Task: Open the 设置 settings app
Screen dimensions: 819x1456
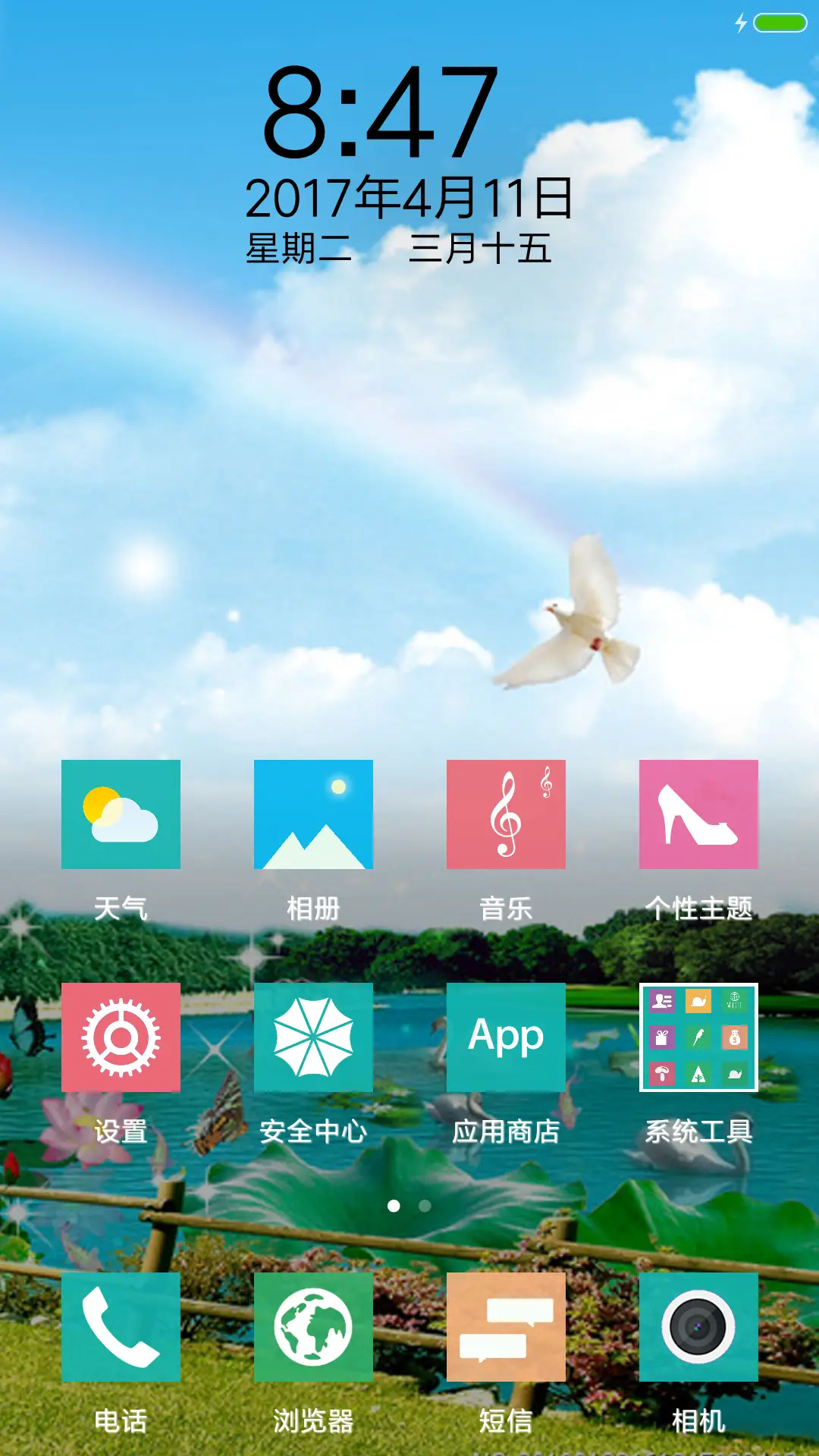Action: [121, 1036]
